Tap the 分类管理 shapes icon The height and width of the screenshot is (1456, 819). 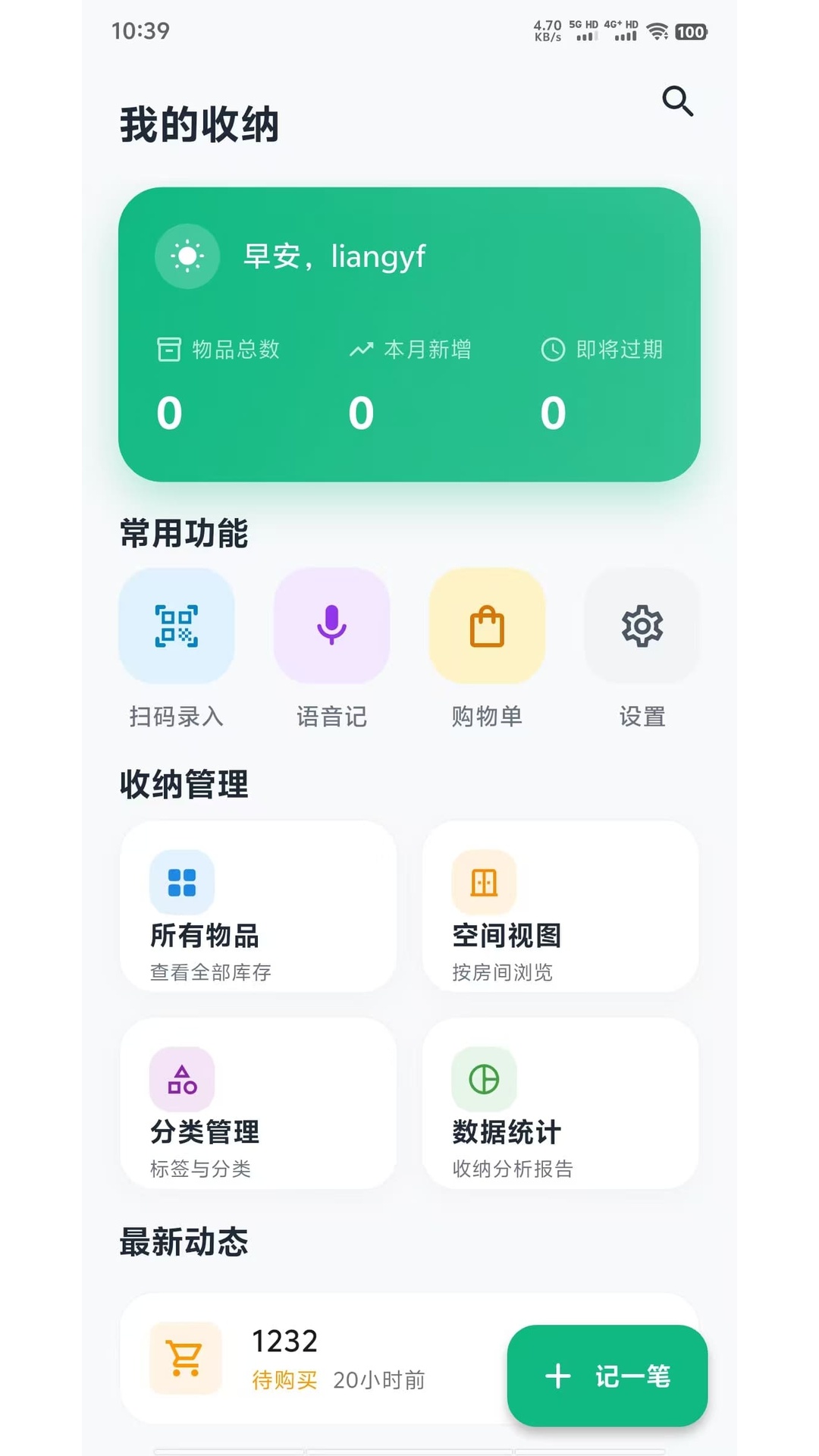coord(180,1079)
